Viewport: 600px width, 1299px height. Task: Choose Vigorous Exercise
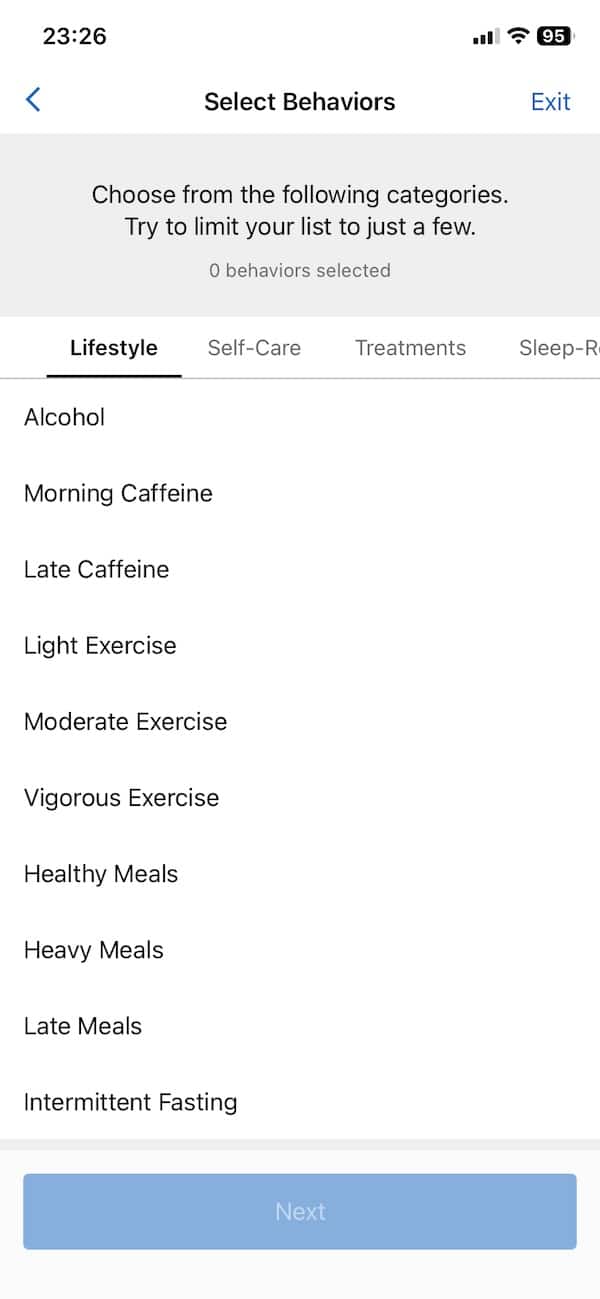pos(300,797)
